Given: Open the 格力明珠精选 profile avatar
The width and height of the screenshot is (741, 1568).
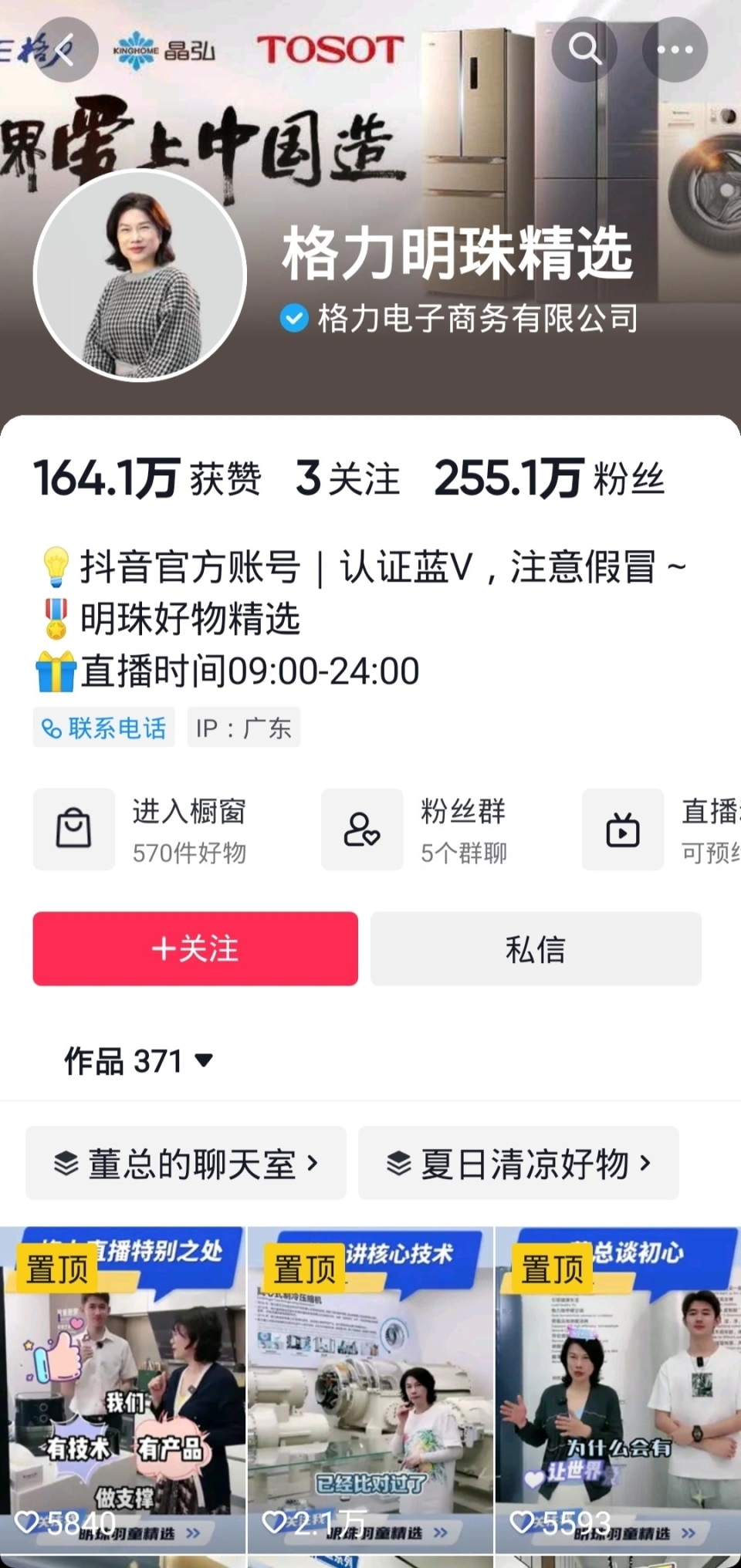Looking at the screenshot, I should coord(140,275).
